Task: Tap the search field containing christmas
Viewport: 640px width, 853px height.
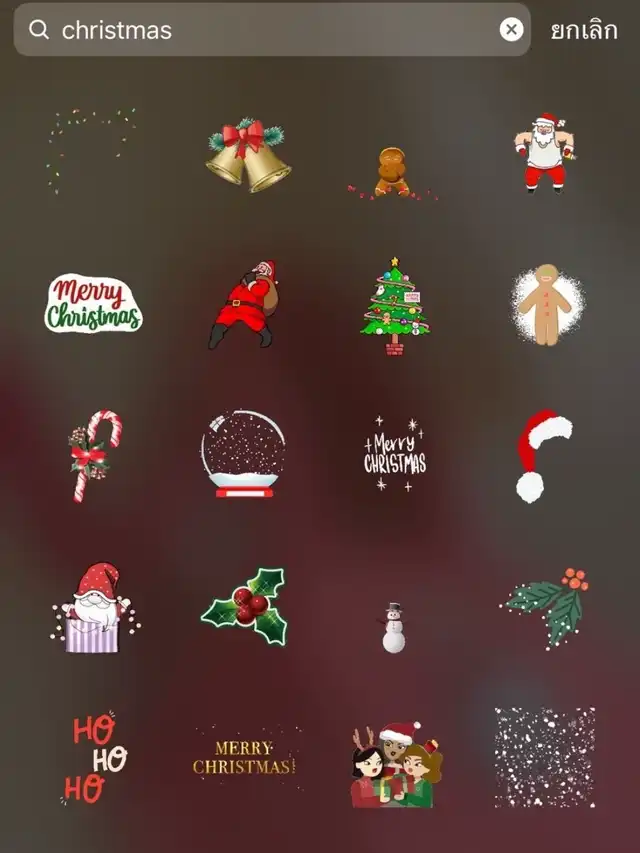Action: point(272,29)
